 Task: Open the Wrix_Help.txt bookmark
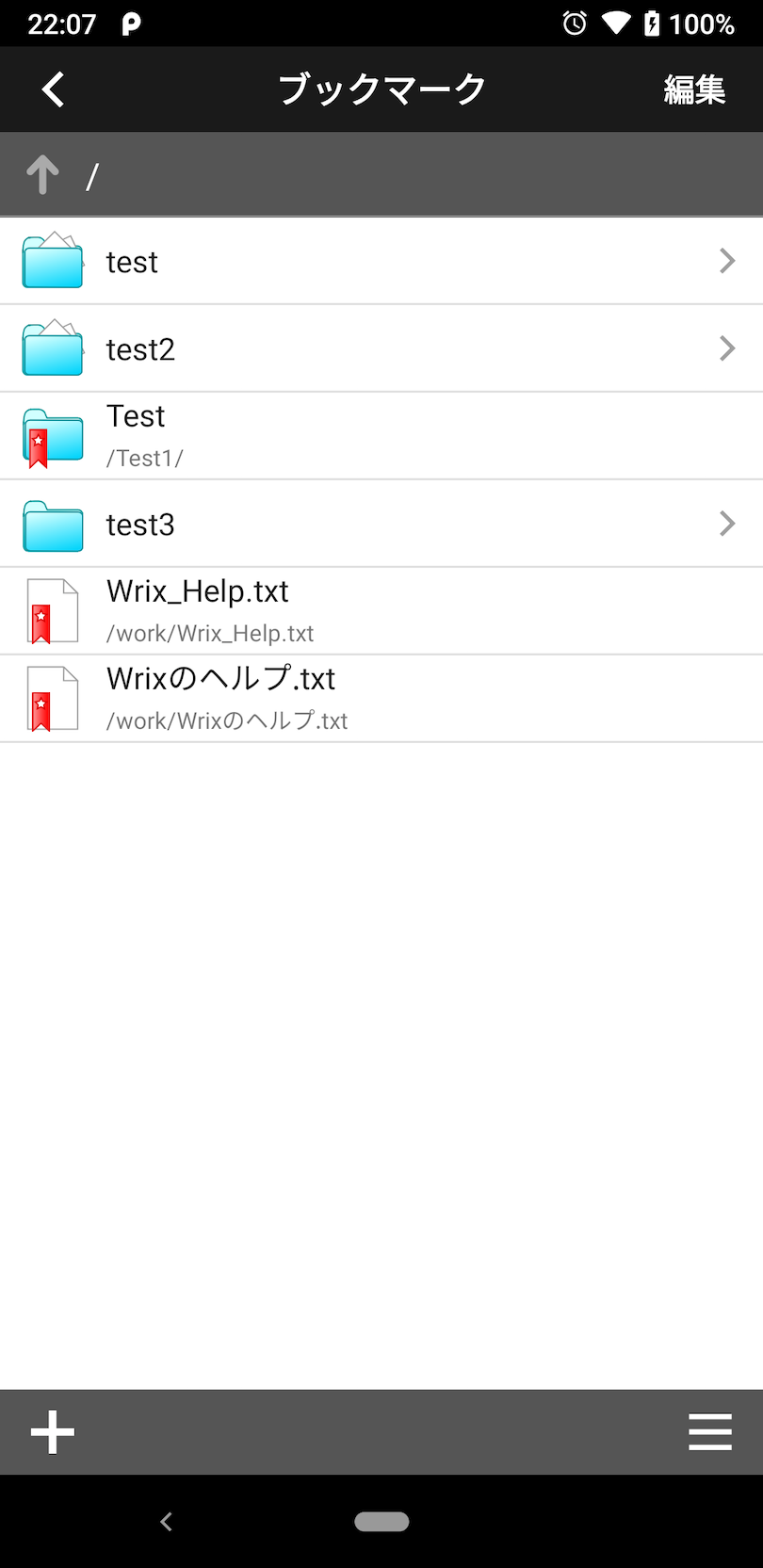[381, 611]
